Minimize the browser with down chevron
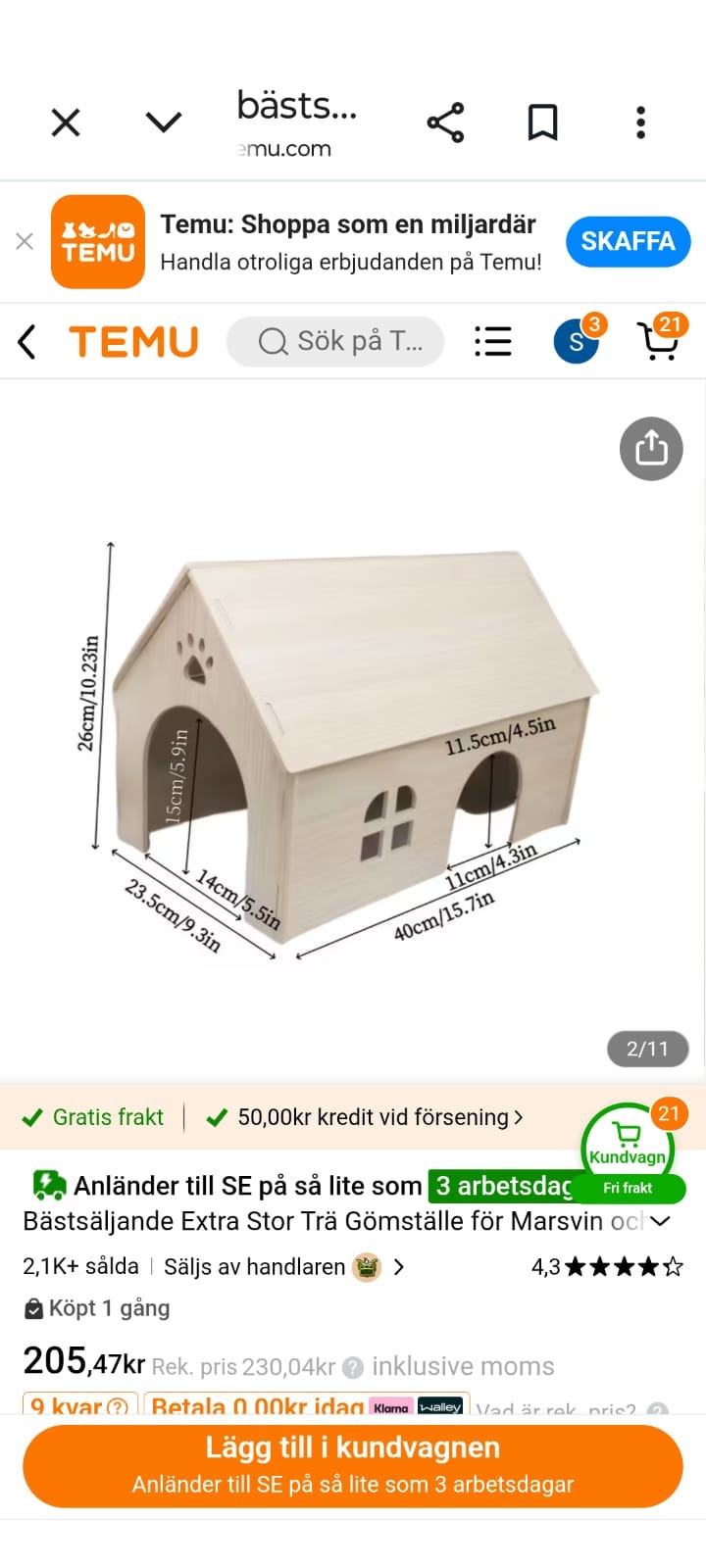The width and height of the screenshot is (706, 1568). 164,122
